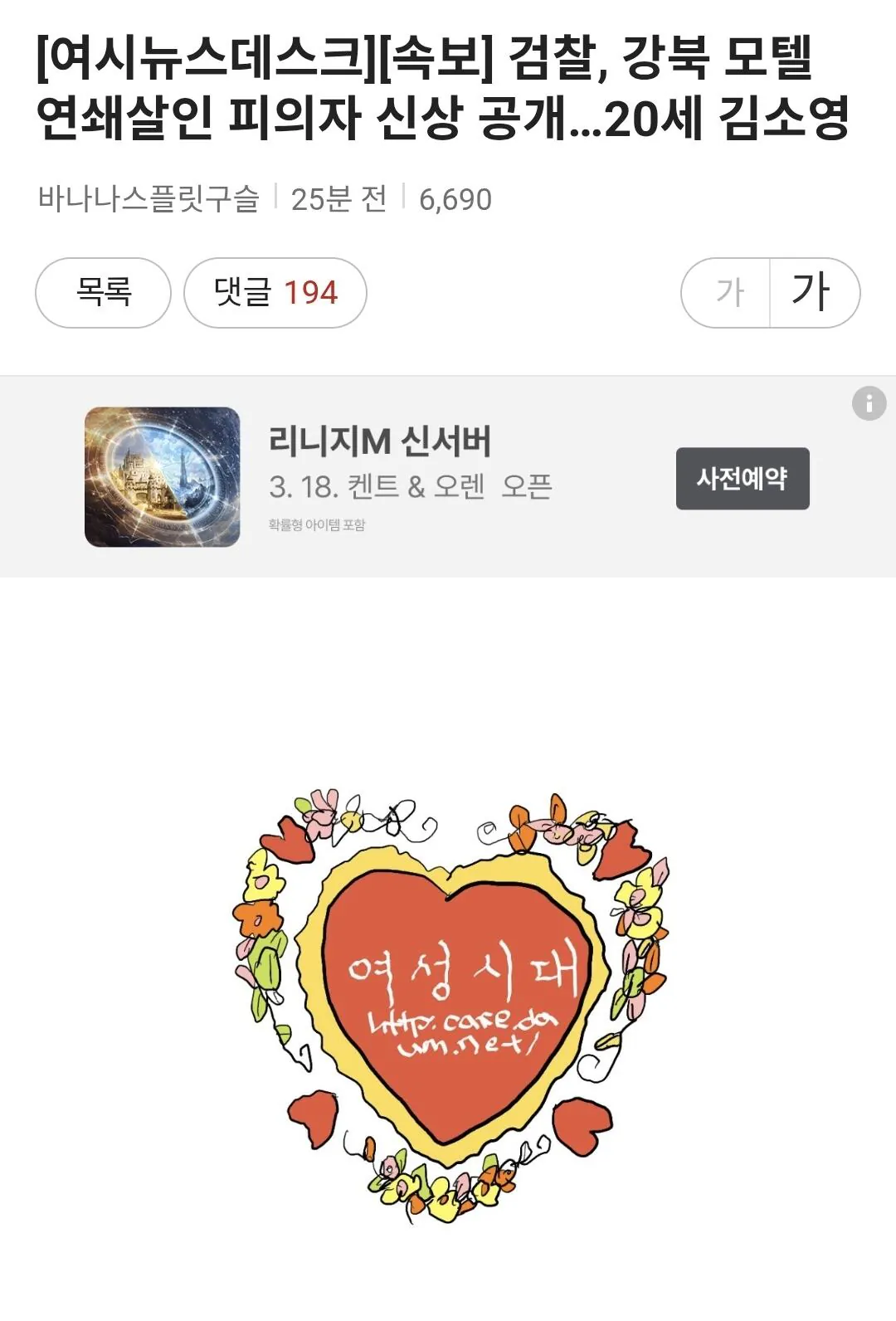Open the ad info icon
The width and height of the screenshot is (896, 1321).
(x=869, y=404)
